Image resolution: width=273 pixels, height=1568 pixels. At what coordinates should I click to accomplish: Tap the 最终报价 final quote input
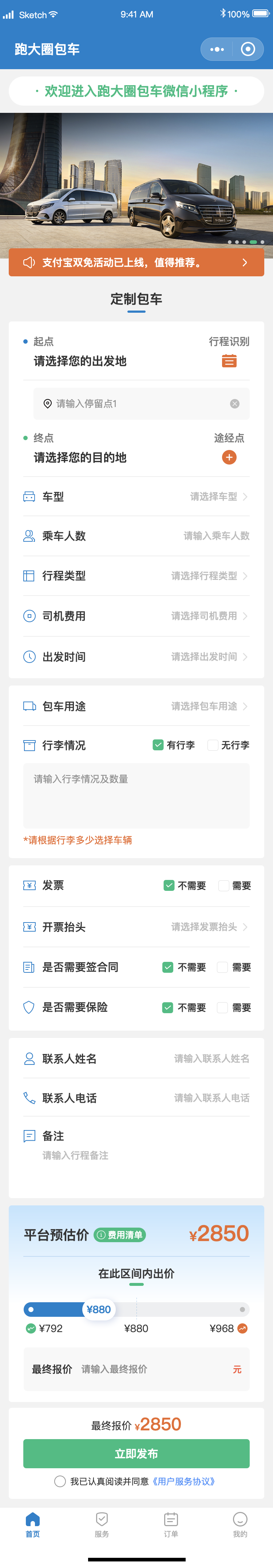pos(152,1369)
